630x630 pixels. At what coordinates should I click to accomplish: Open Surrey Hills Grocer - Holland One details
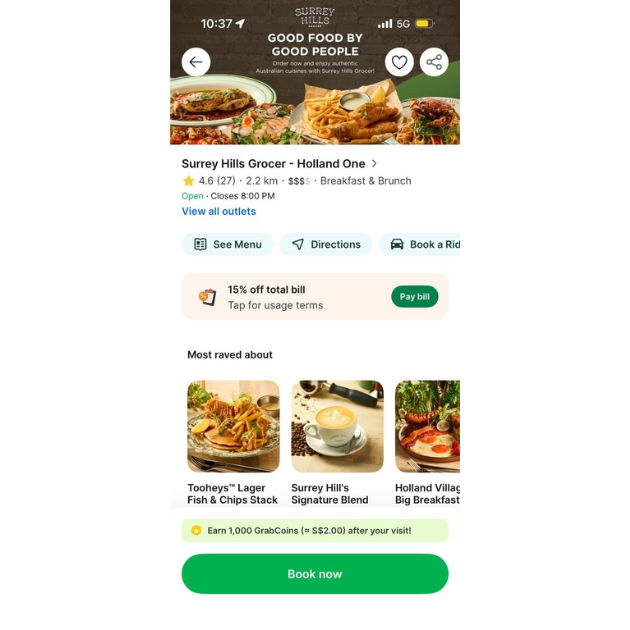279,163
